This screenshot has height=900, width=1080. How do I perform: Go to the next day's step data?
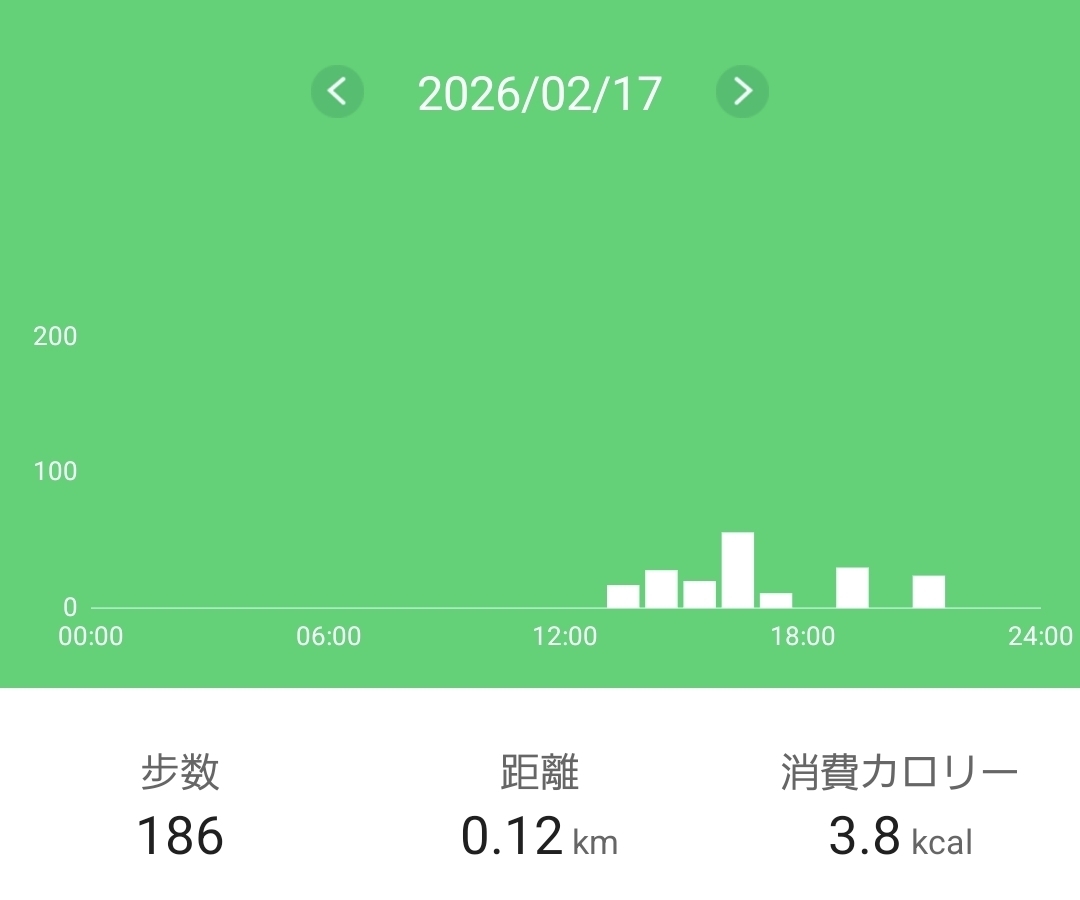point(742,92)
